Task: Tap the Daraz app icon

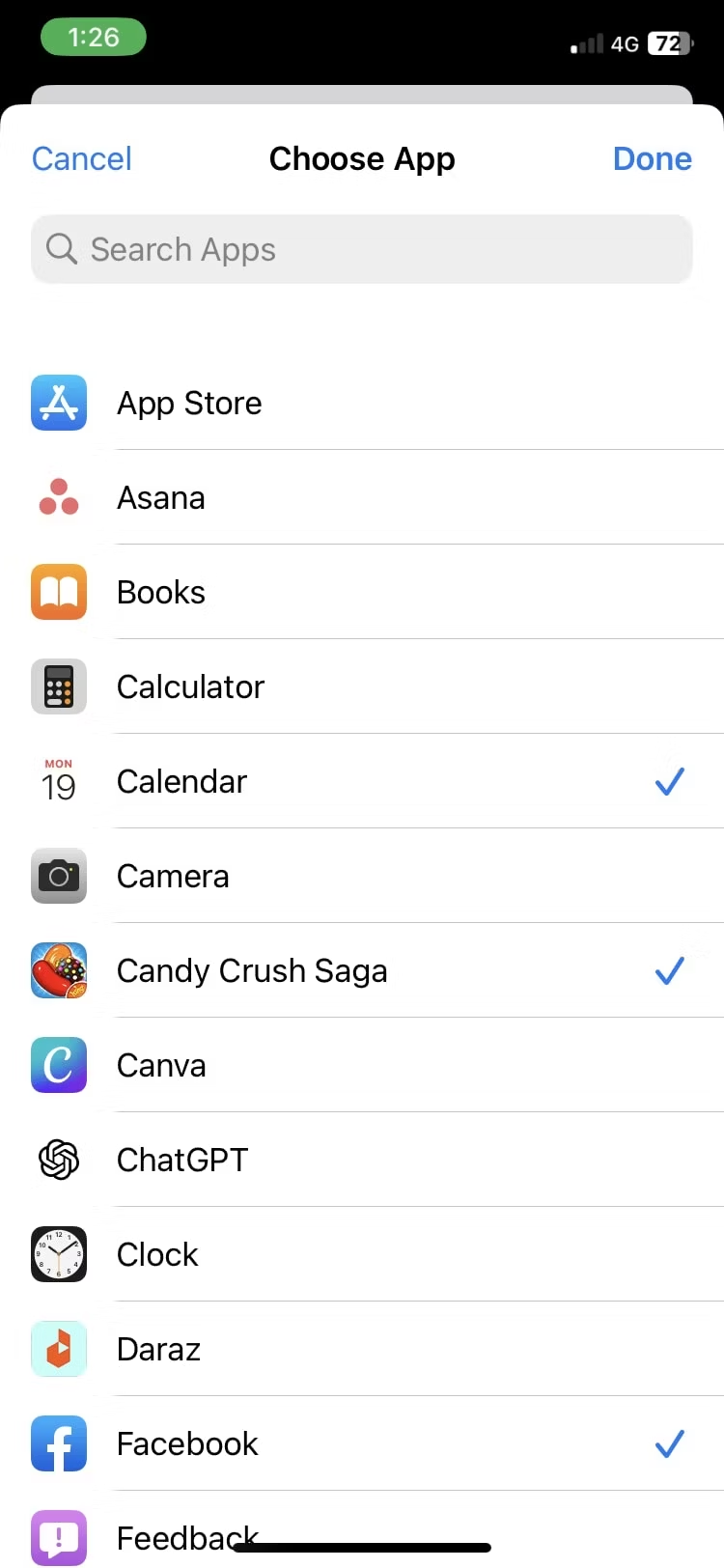Action: (x=59, y=1349)
